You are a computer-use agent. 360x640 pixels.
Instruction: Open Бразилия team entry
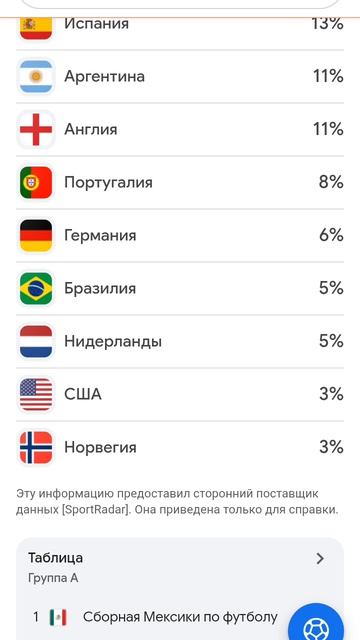(180, 289)
